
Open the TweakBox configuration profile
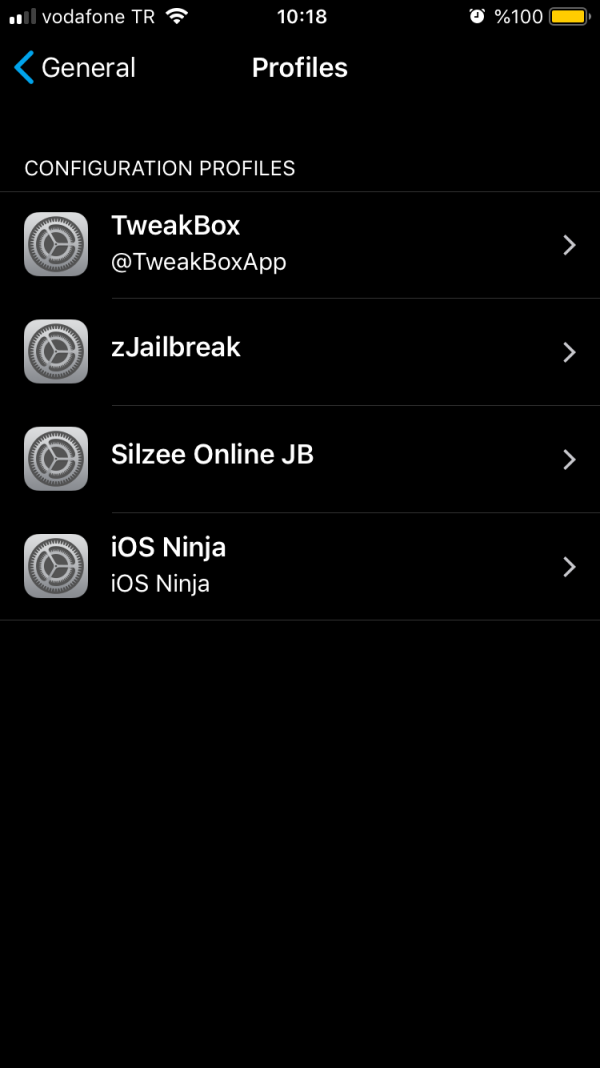300,245
